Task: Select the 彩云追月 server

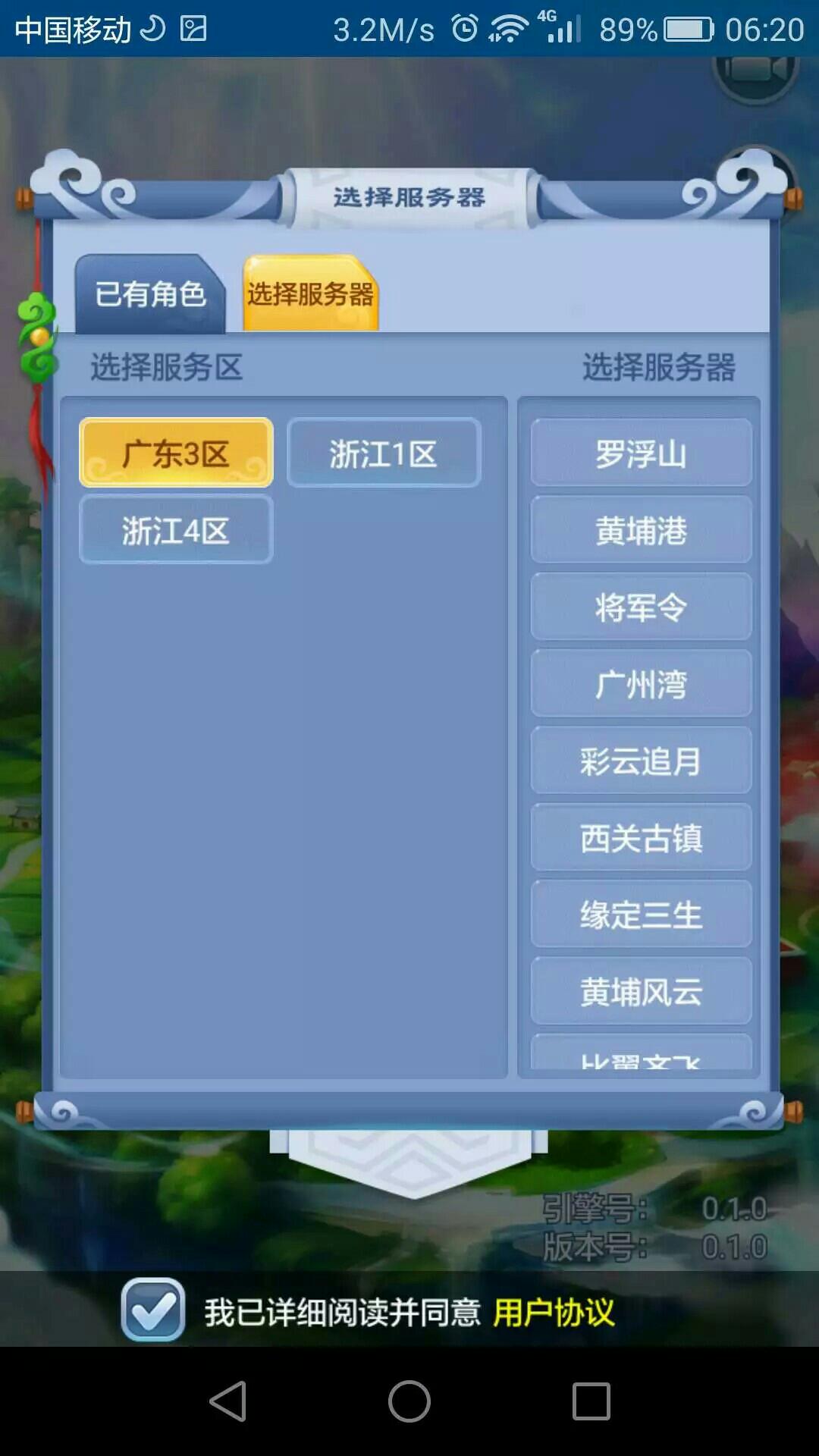Action: point(641,761)
